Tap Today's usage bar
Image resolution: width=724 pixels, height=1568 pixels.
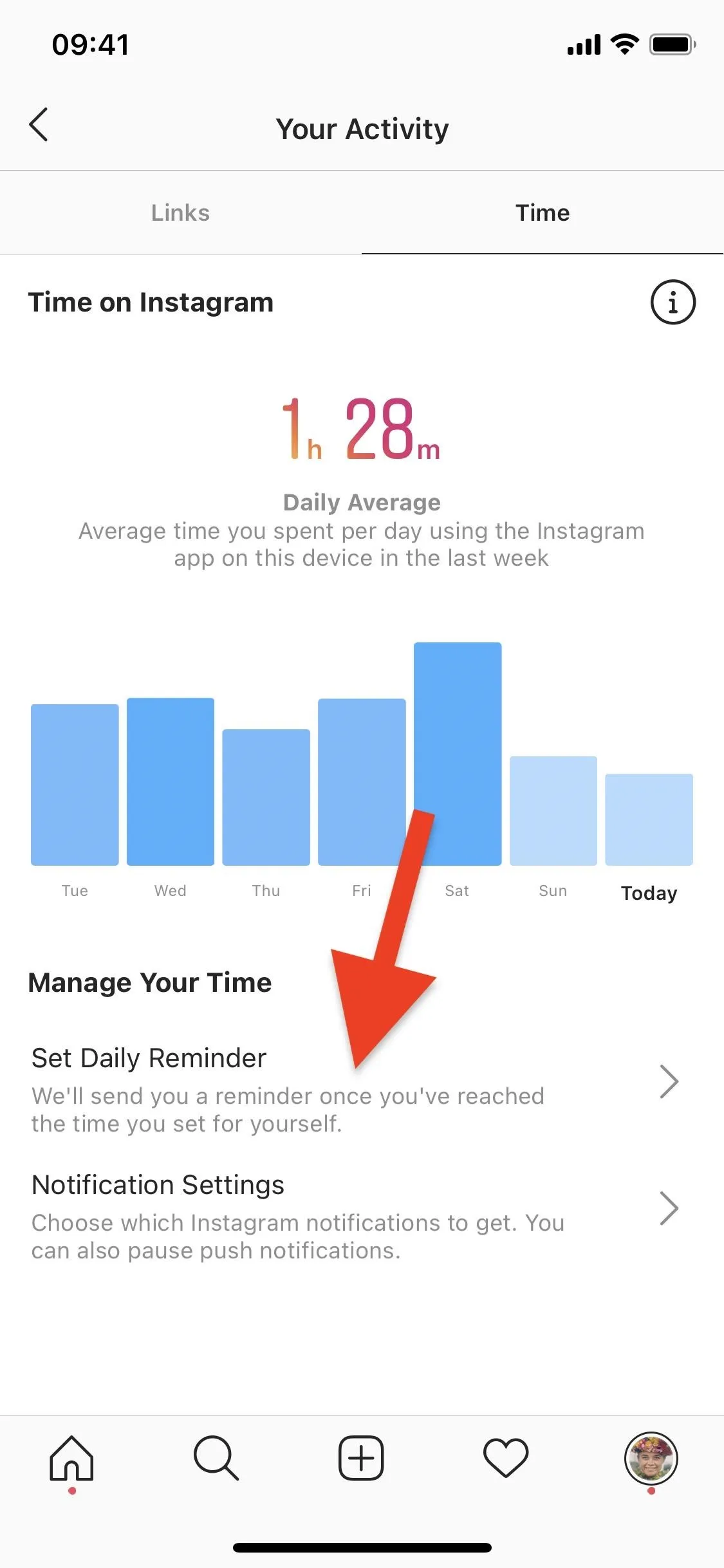click(x=649, y=819)
